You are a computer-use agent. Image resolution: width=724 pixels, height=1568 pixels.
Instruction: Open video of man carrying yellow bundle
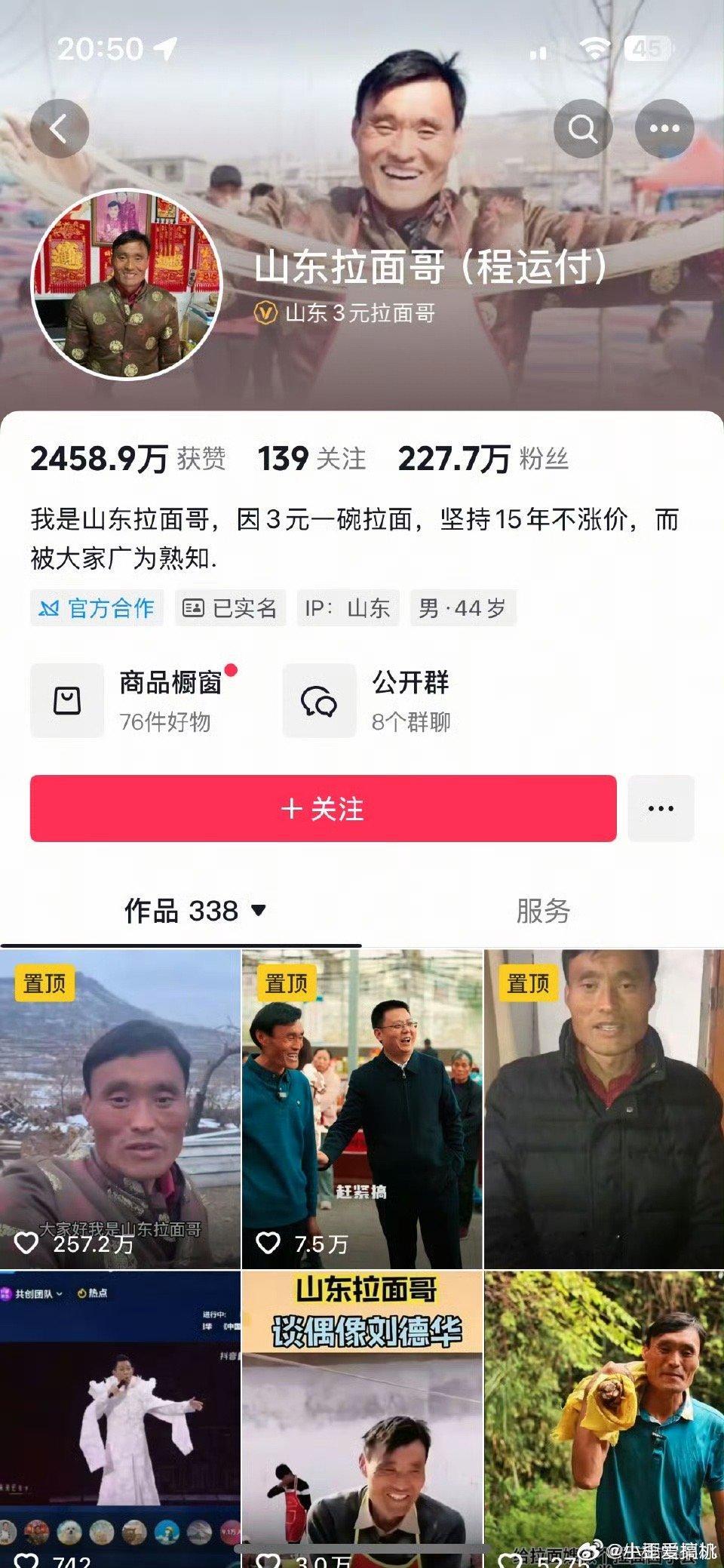coord(603,1419)
